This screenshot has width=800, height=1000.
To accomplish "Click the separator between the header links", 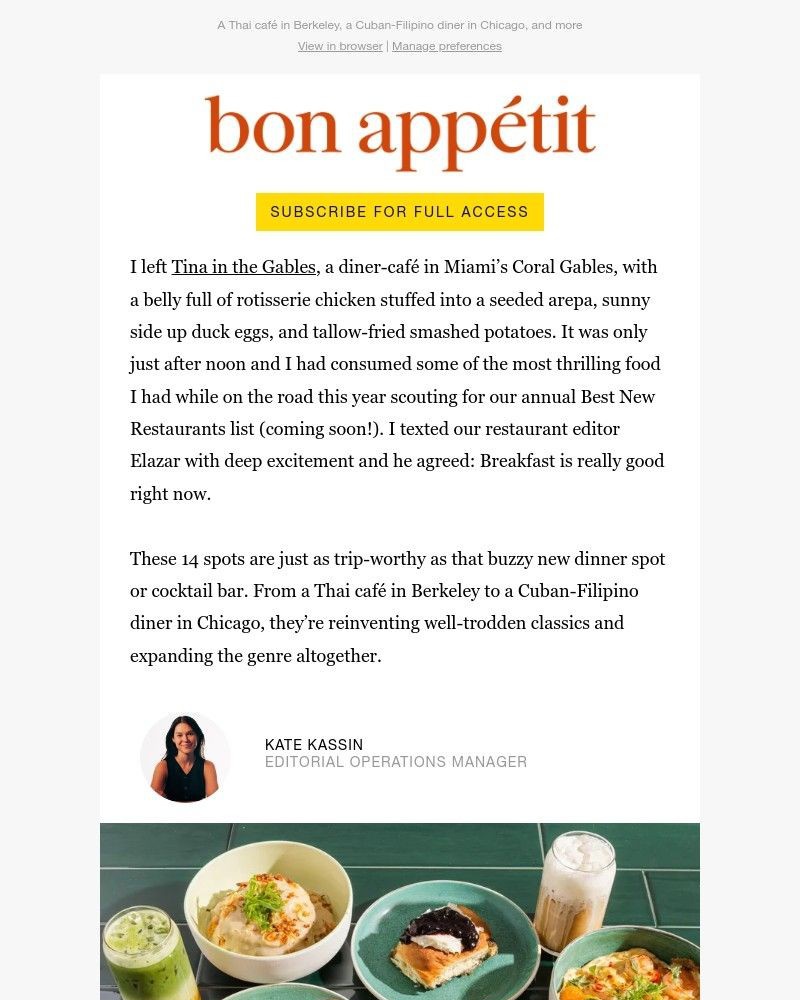I will (x=387, y=46).
